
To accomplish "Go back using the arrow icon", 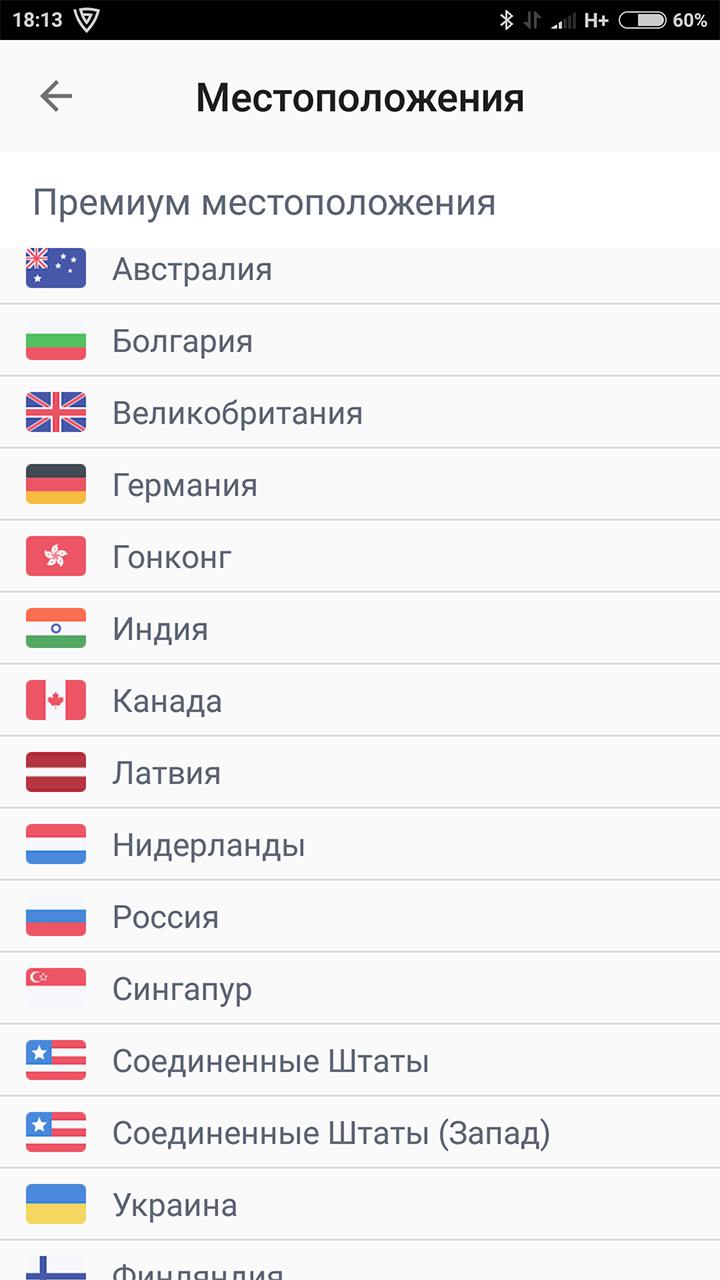I will pyautogui.click(x=56, y=97).
